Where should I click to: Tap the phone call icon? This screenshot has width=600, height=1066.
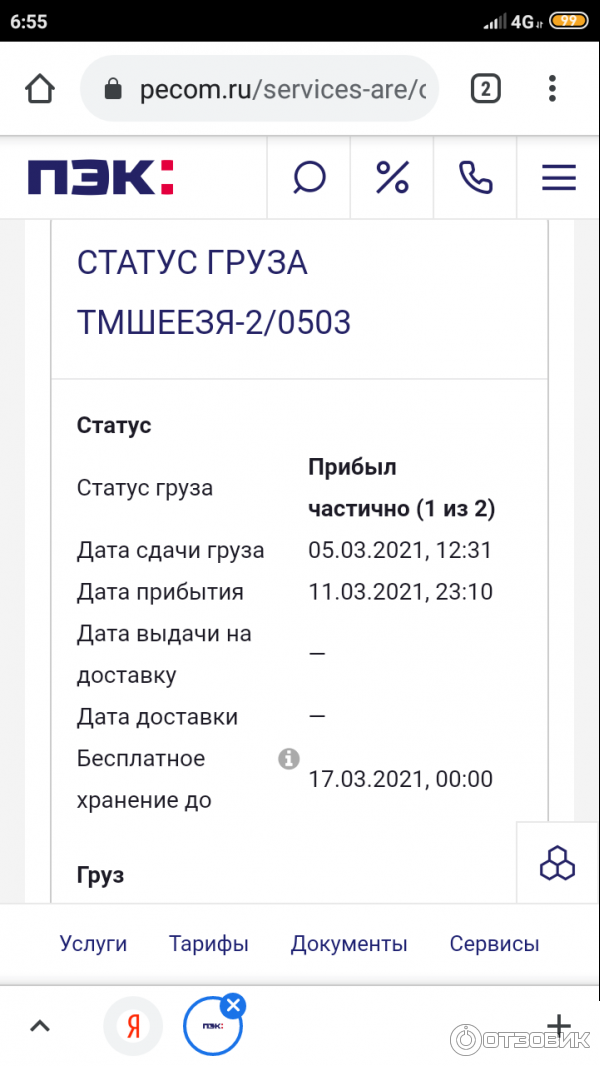pyautogui.click(x=475, y=178)
